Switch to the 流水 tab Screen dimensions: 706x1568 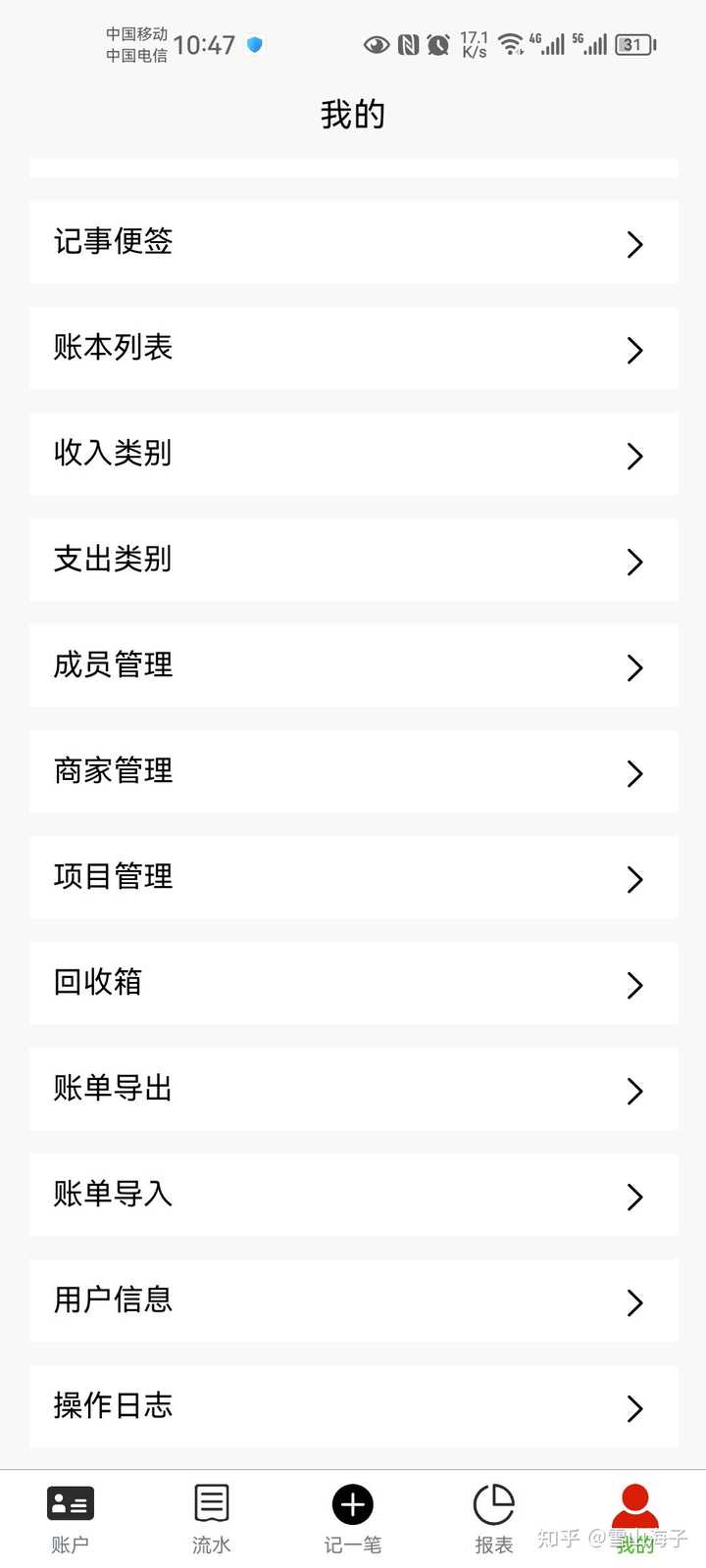pos(212,1517)
